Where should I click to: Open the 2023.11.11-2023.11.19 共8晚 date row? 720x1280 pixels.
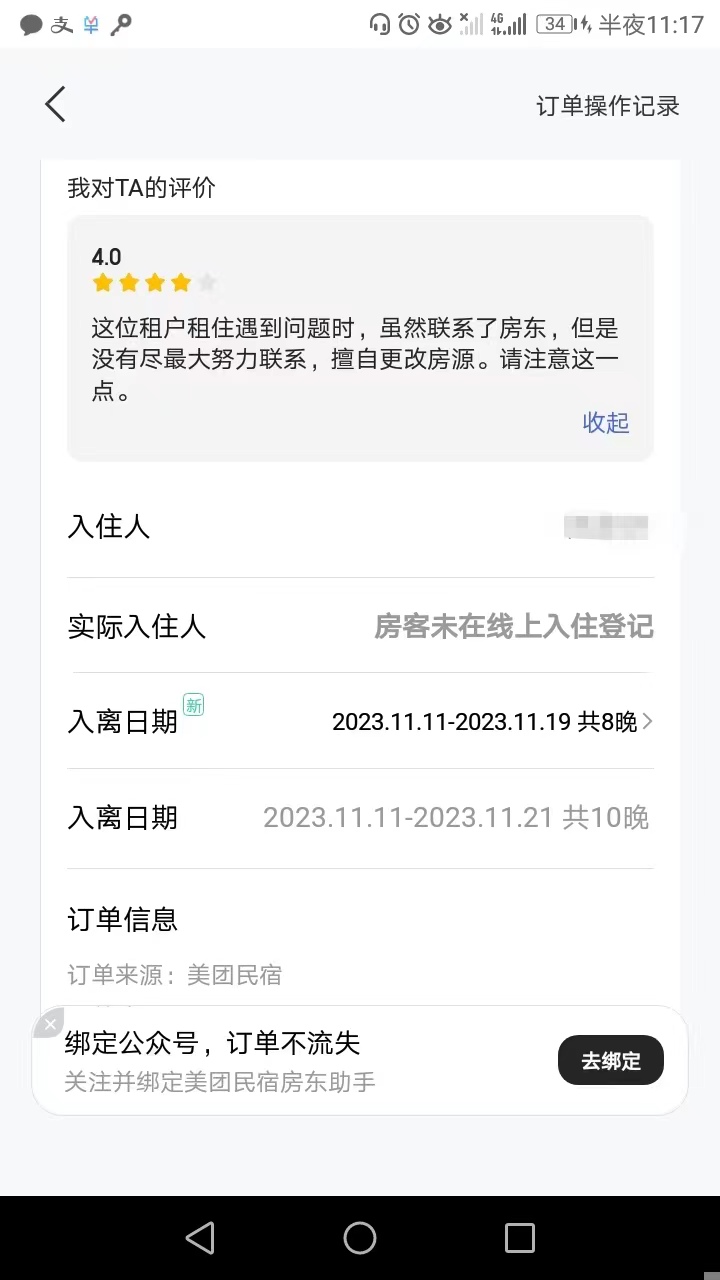(x=360, y=721)
